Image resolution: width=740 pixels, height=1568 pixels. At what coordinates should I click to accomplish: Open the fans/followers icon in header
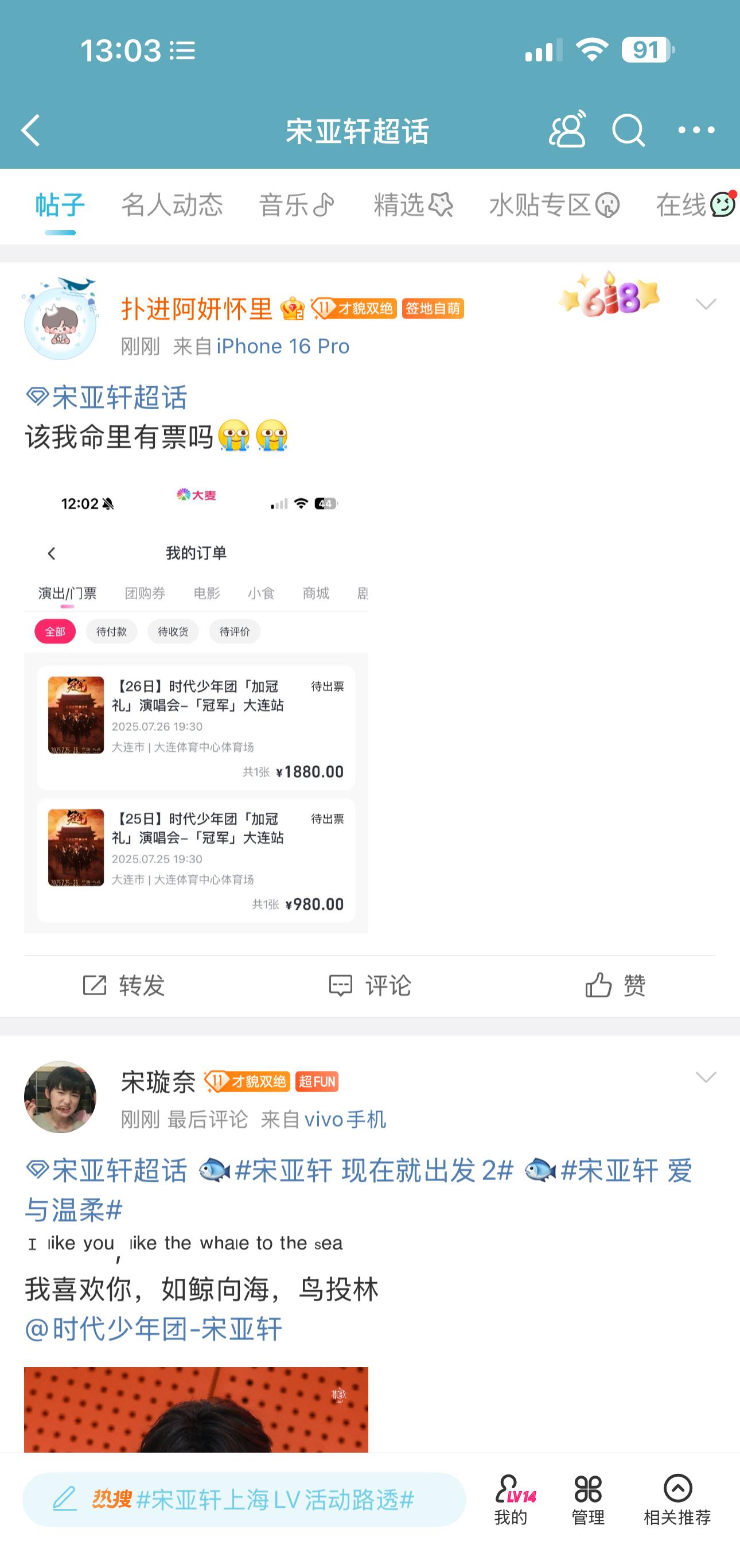point(567,130)
